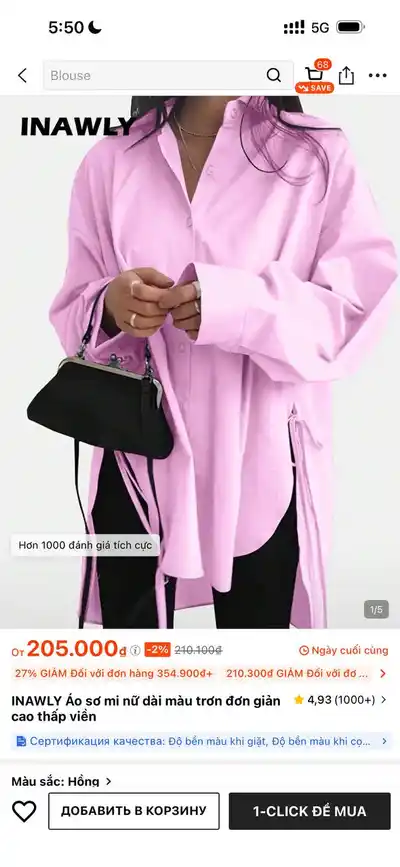This screenshot has height=867, width=400.
Task: Add item to wishlist with heart icon
Action: coord(24,811)
